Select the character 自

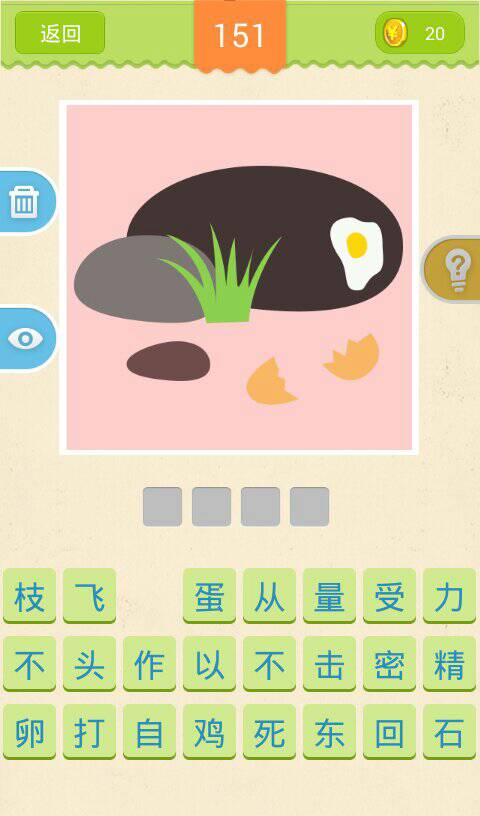[149, 732]
